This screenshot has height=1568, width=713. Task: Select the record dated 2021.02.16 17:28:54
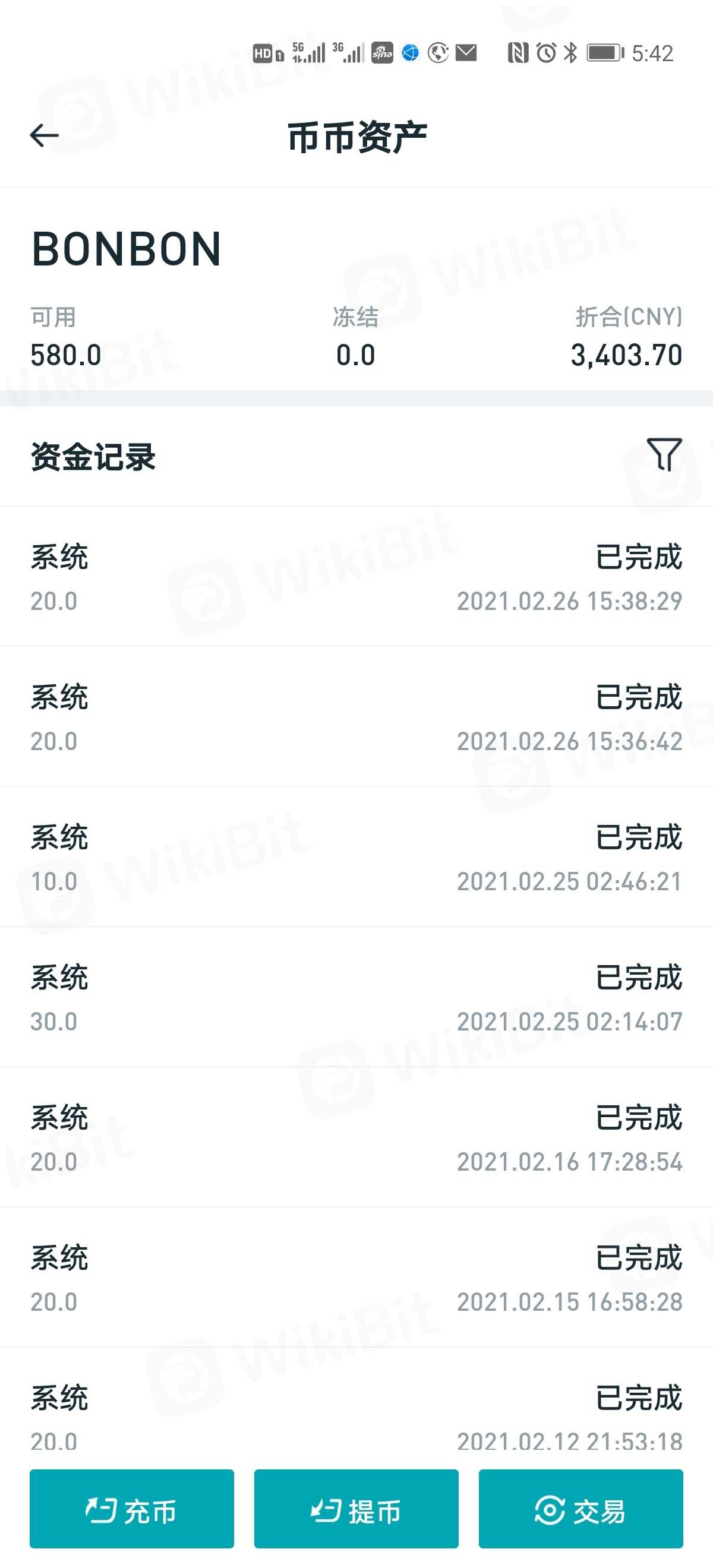click(356, 1137)
